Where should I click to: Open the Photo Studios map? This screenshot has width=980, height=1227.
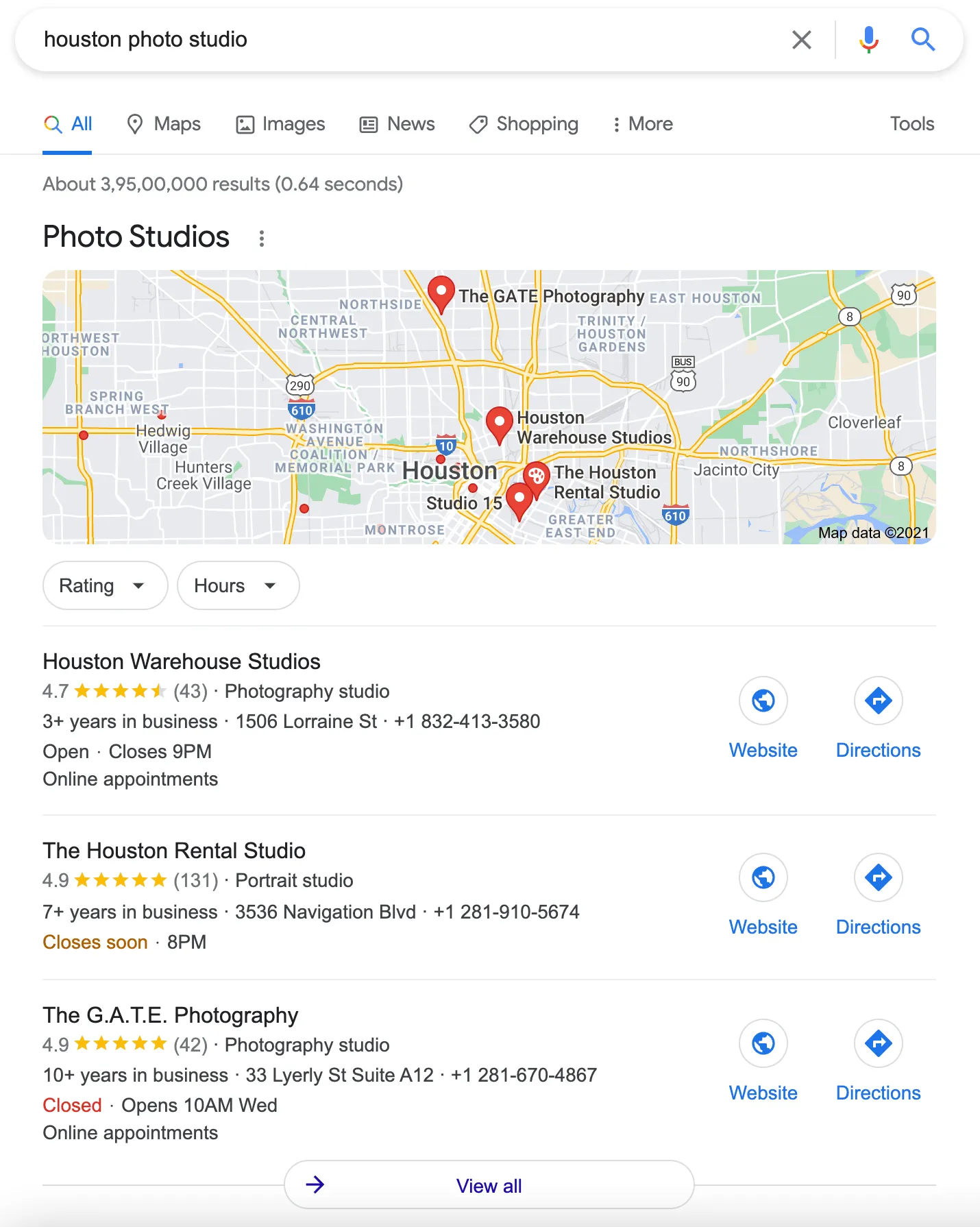[x=489, y=406]
